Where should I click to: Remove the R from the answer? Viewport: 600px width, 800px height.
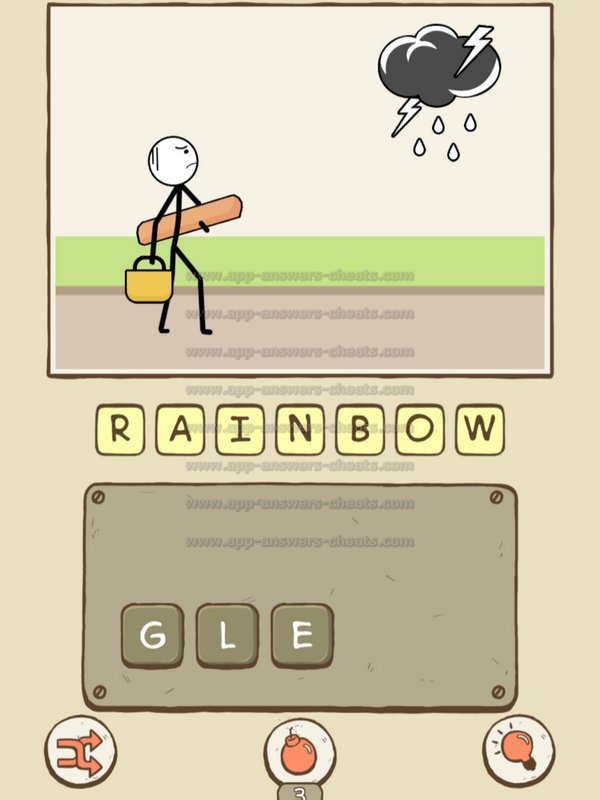[x=121, y=431]
